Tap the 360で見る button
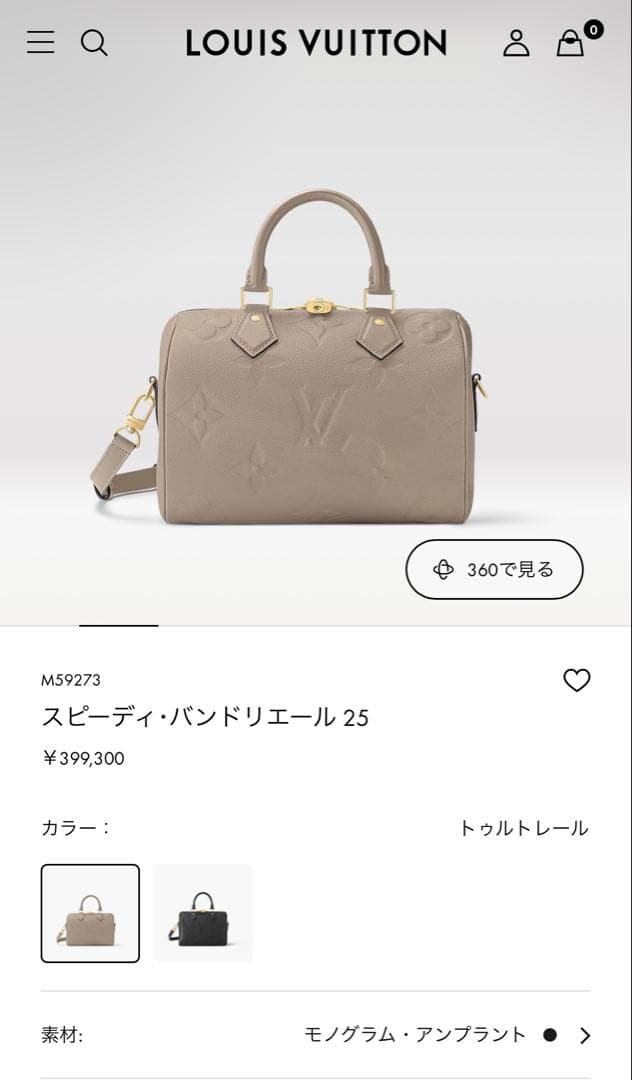Image resolution: width=632 pixels, height=1080 pixels. (494, 569)
